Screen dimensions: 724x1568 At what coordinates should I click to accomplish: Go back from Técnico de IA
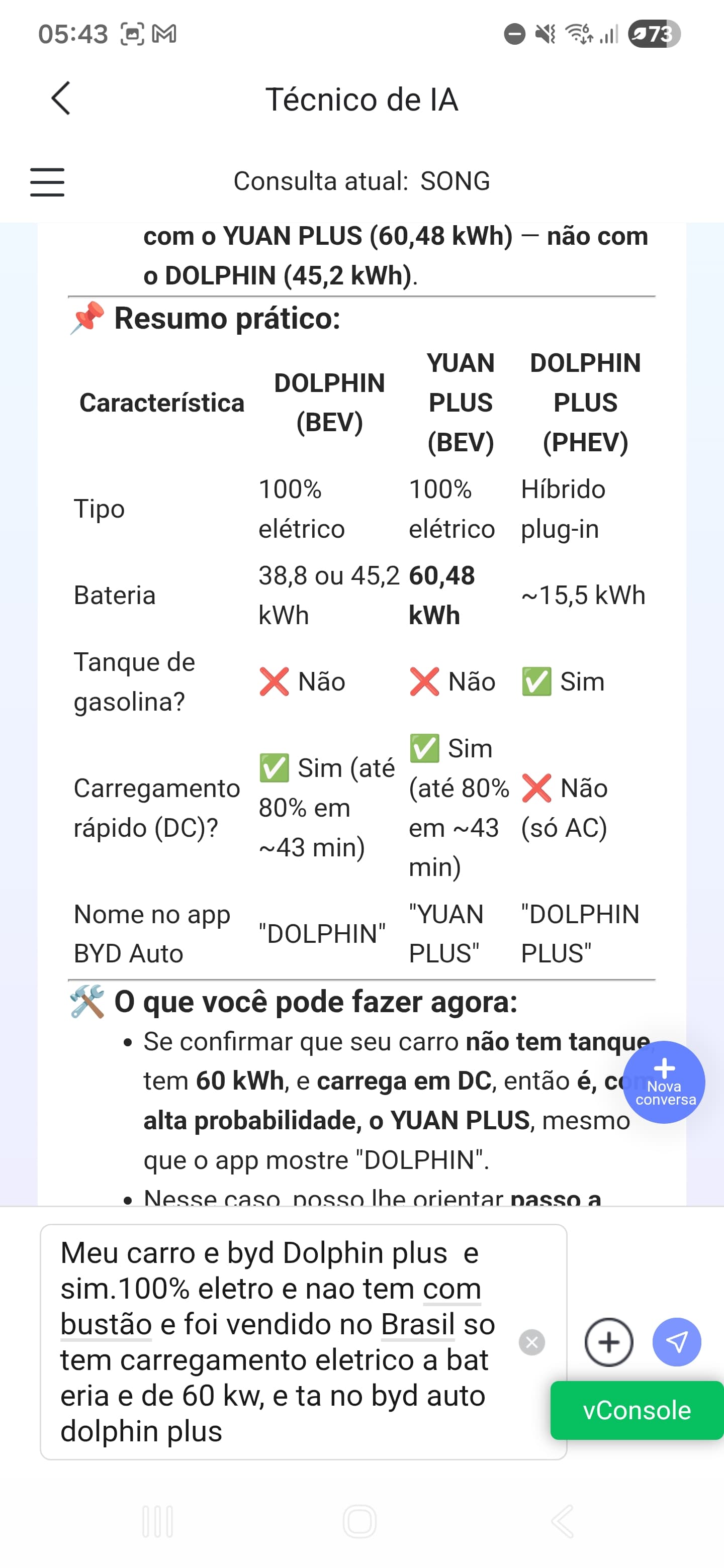(61, 99)
